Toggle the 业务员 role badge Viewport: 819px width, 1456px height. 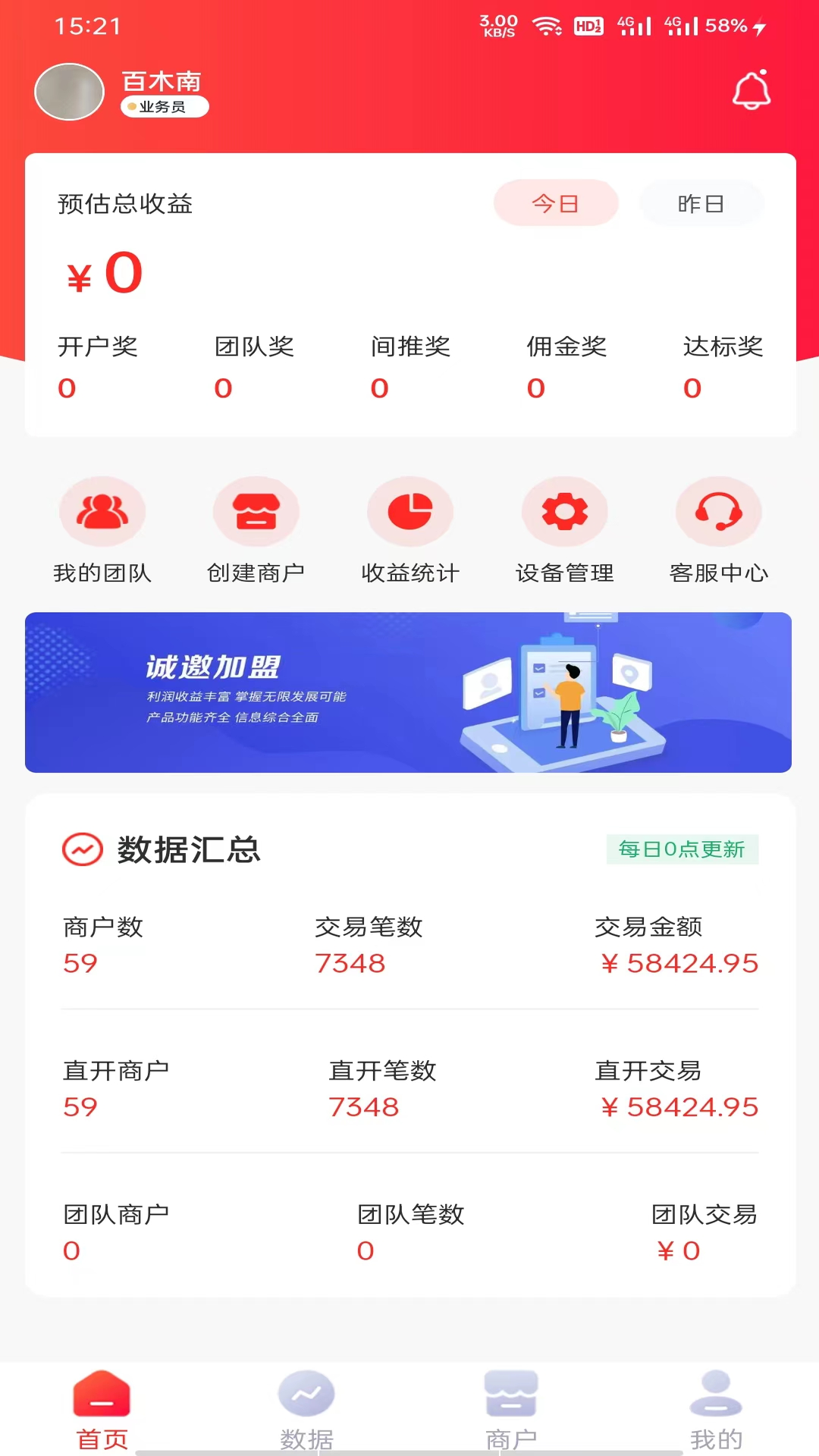coord(163,108)
